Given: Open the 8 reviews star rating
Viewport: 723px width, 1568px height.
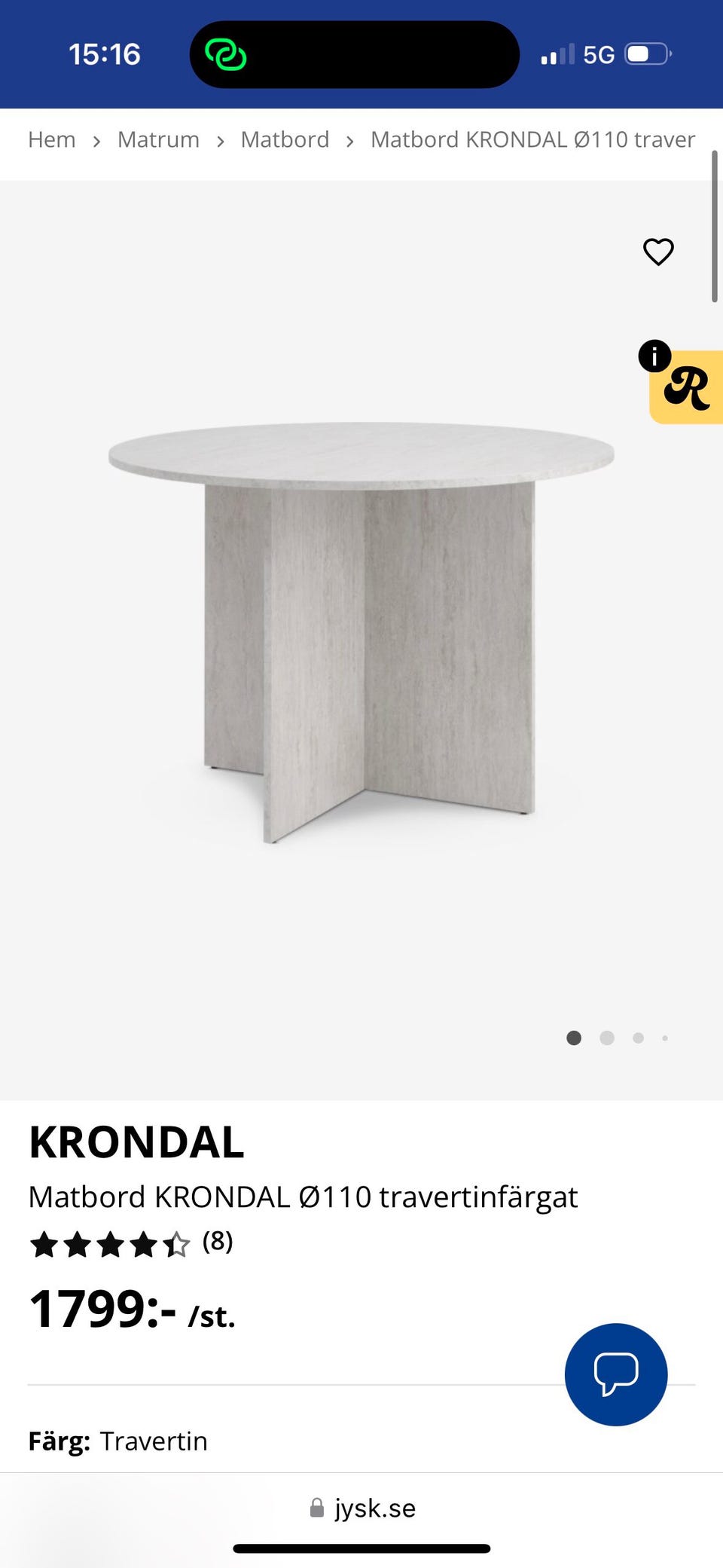Looking at the screenshot, I should pyautogui.click(x=131, y=1244).
